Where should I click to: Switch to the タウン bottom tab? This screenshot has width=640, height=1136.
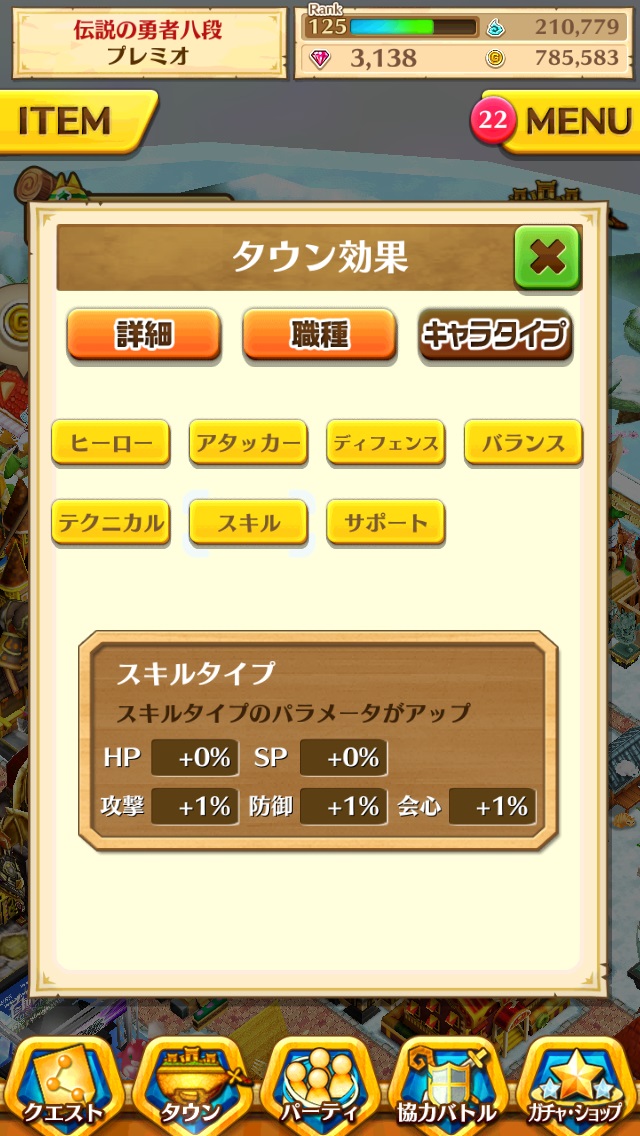pos(191,1085)
